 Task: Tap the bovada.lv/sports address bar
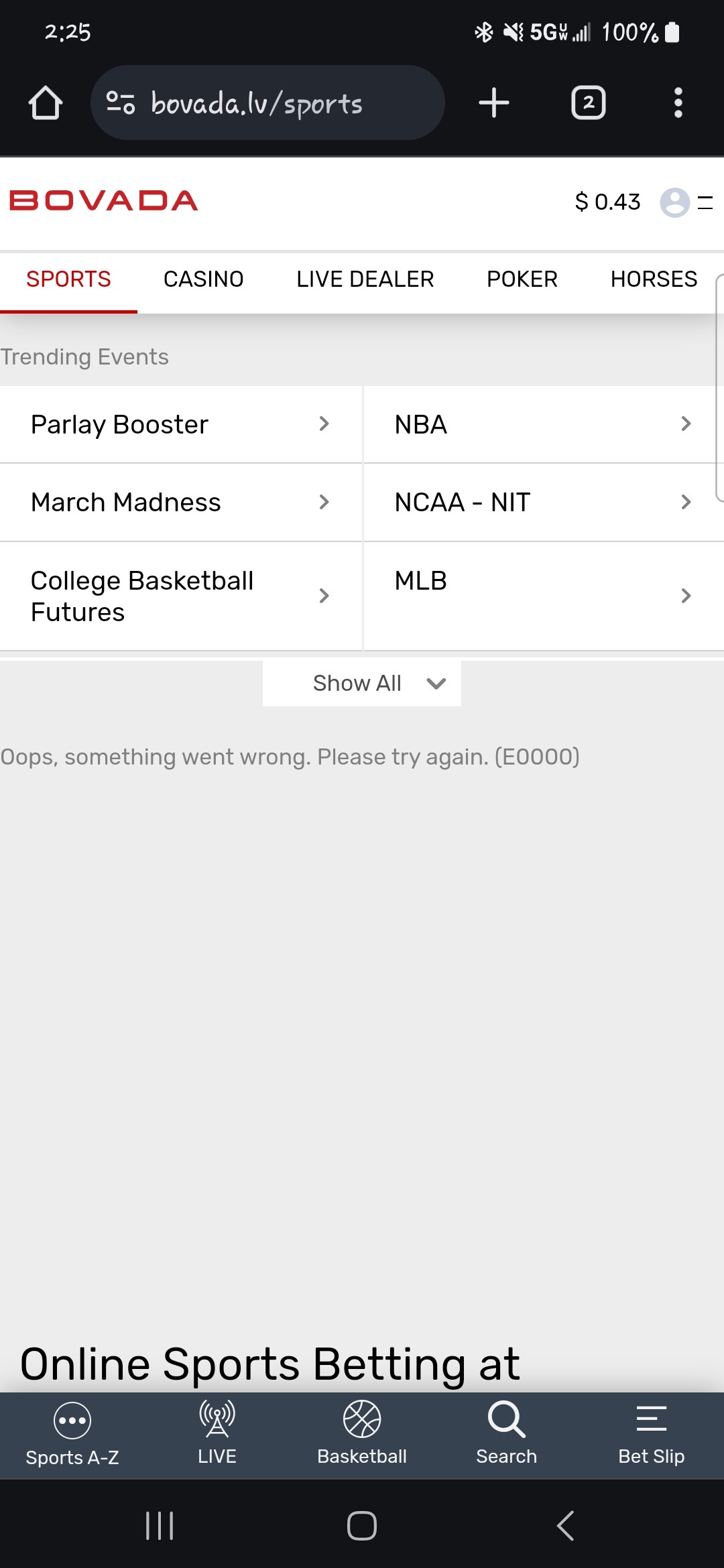(267, 103)
